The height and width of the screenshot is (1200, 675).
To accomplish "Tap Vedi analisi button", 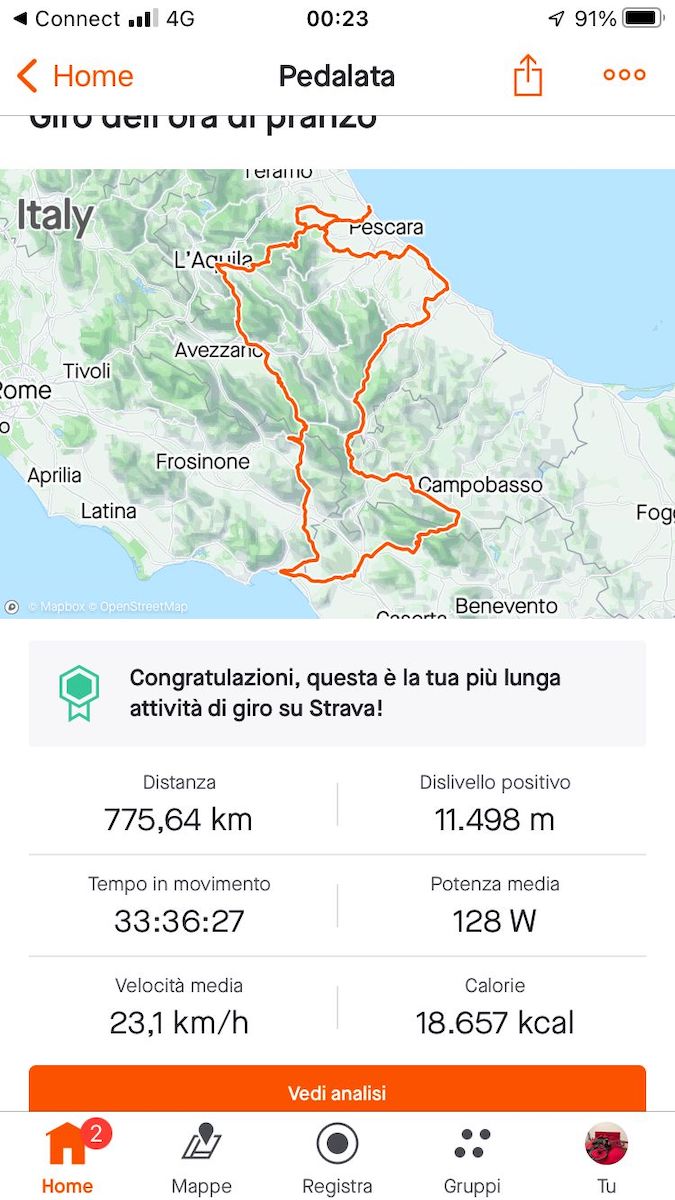I will click(337, 1089).
